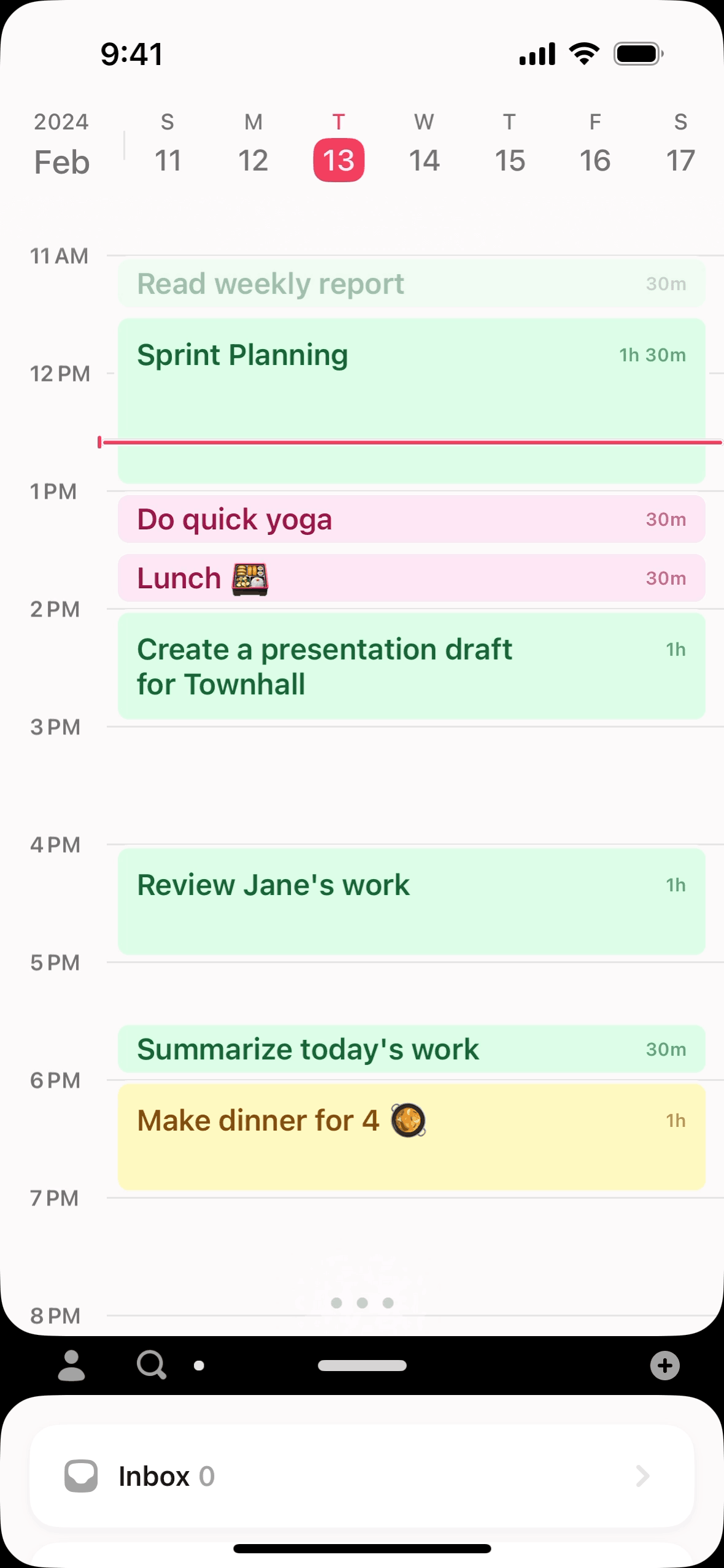This screenshot has width=724, height=1568.
Task: Open the Sprint Planning event
Action: click(411, 380)
